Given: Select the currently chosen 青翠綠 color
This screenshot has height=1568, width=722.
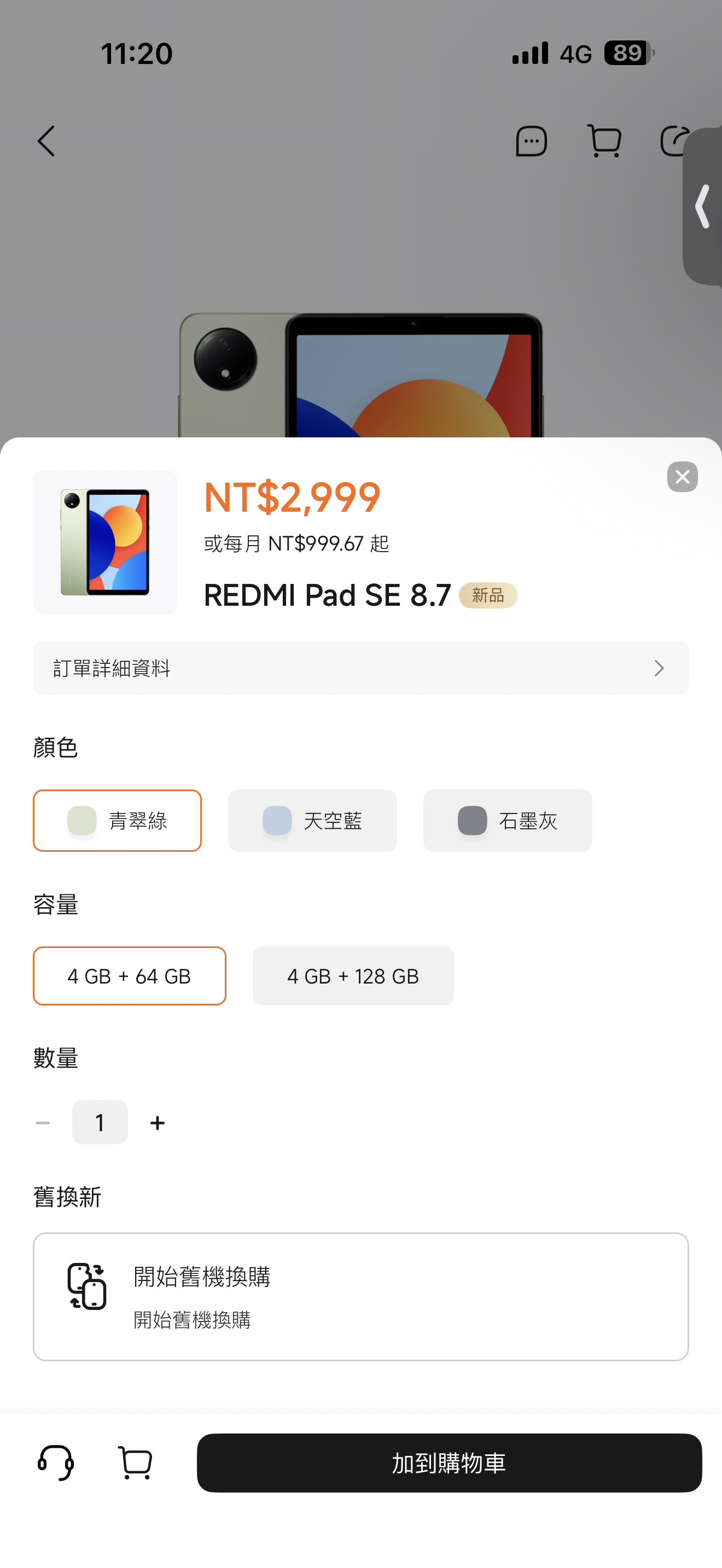Looking at the screenshot, I should [x=118, y=820].
